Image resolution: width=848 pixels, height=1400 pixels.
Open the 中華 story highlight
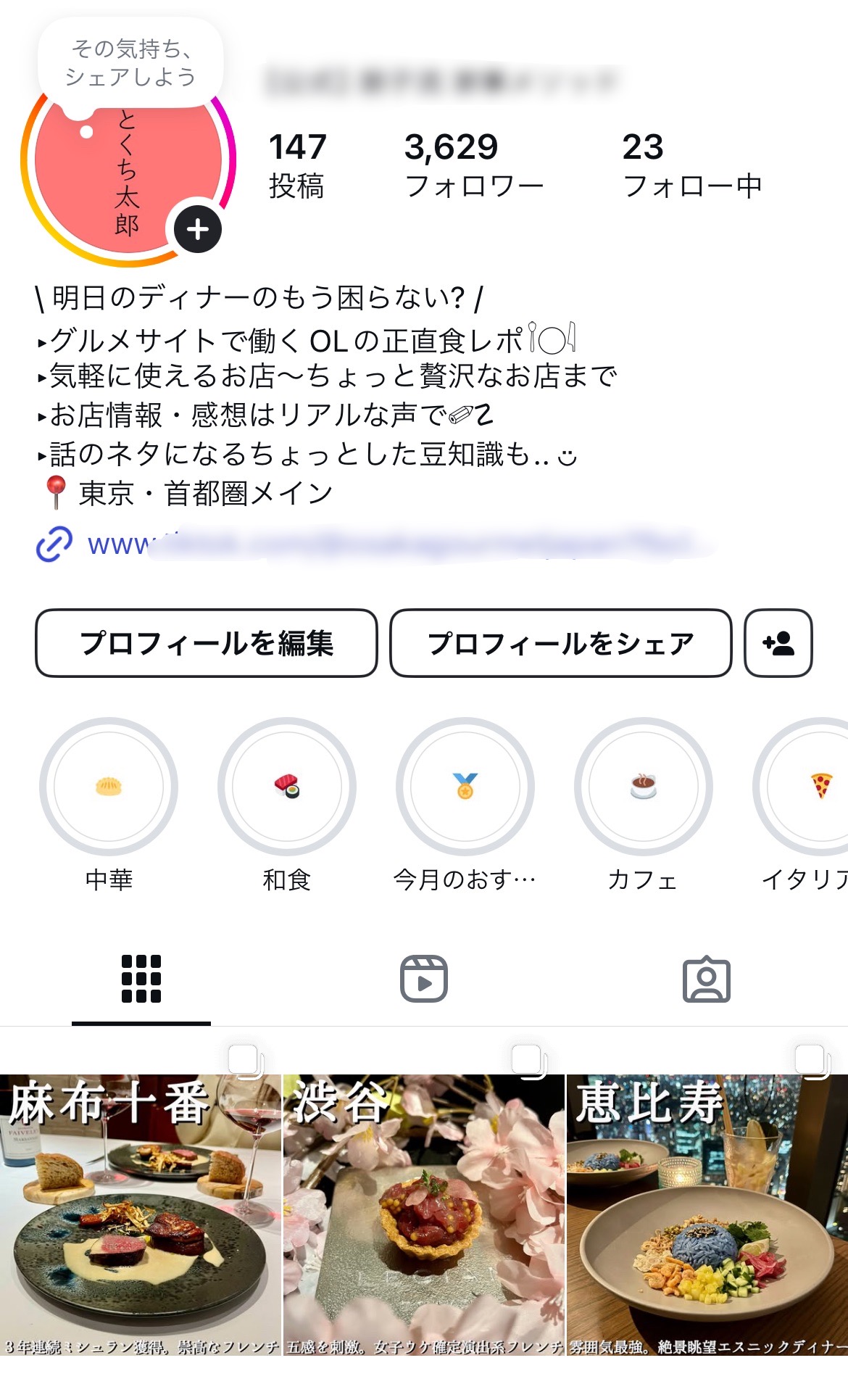[x=109, y=790]
